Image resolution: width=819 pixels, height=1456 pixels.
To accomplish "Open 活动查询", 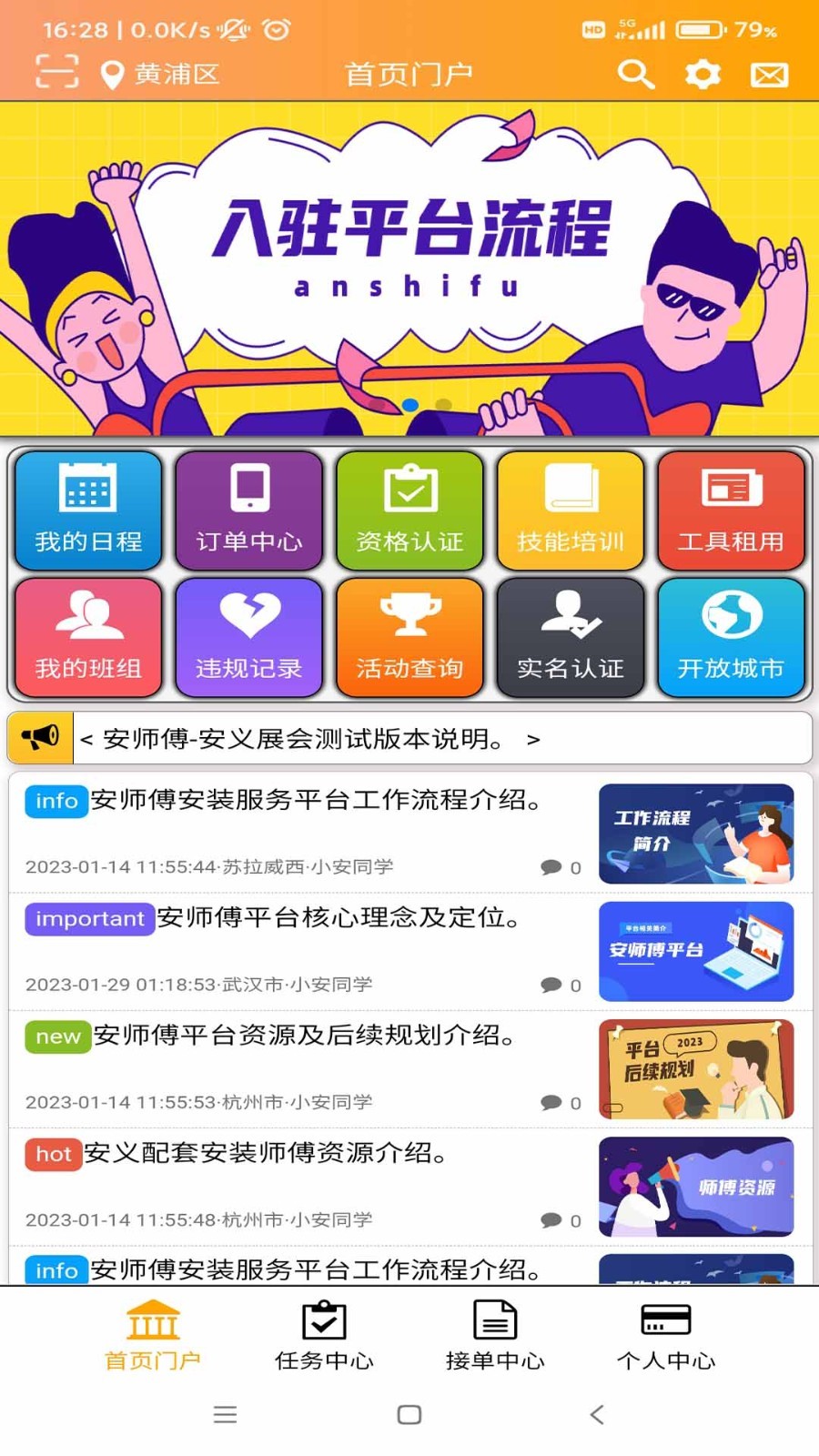I will 409,638.
